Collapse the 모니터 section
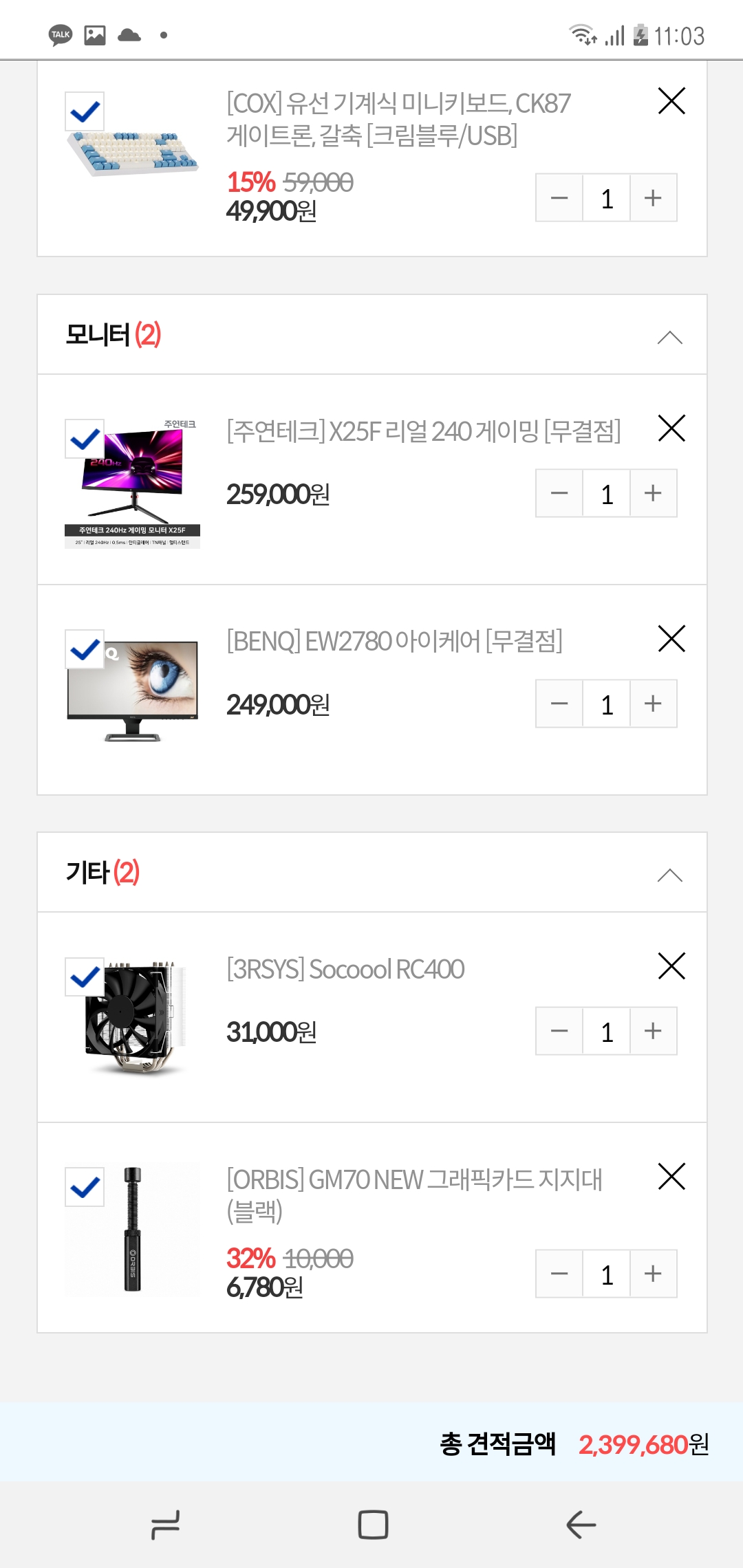This screenshot has height=1568, width=743. [x=669, y=337]
